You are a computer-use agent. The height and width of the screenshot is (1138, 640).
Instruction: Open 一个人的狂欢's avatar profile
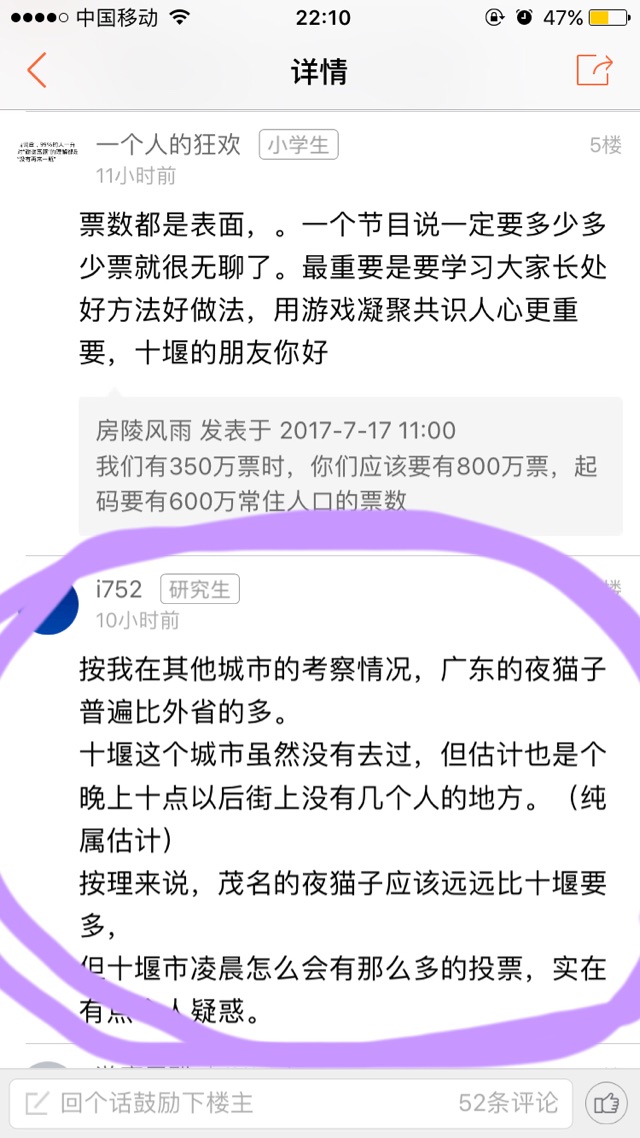49,151
